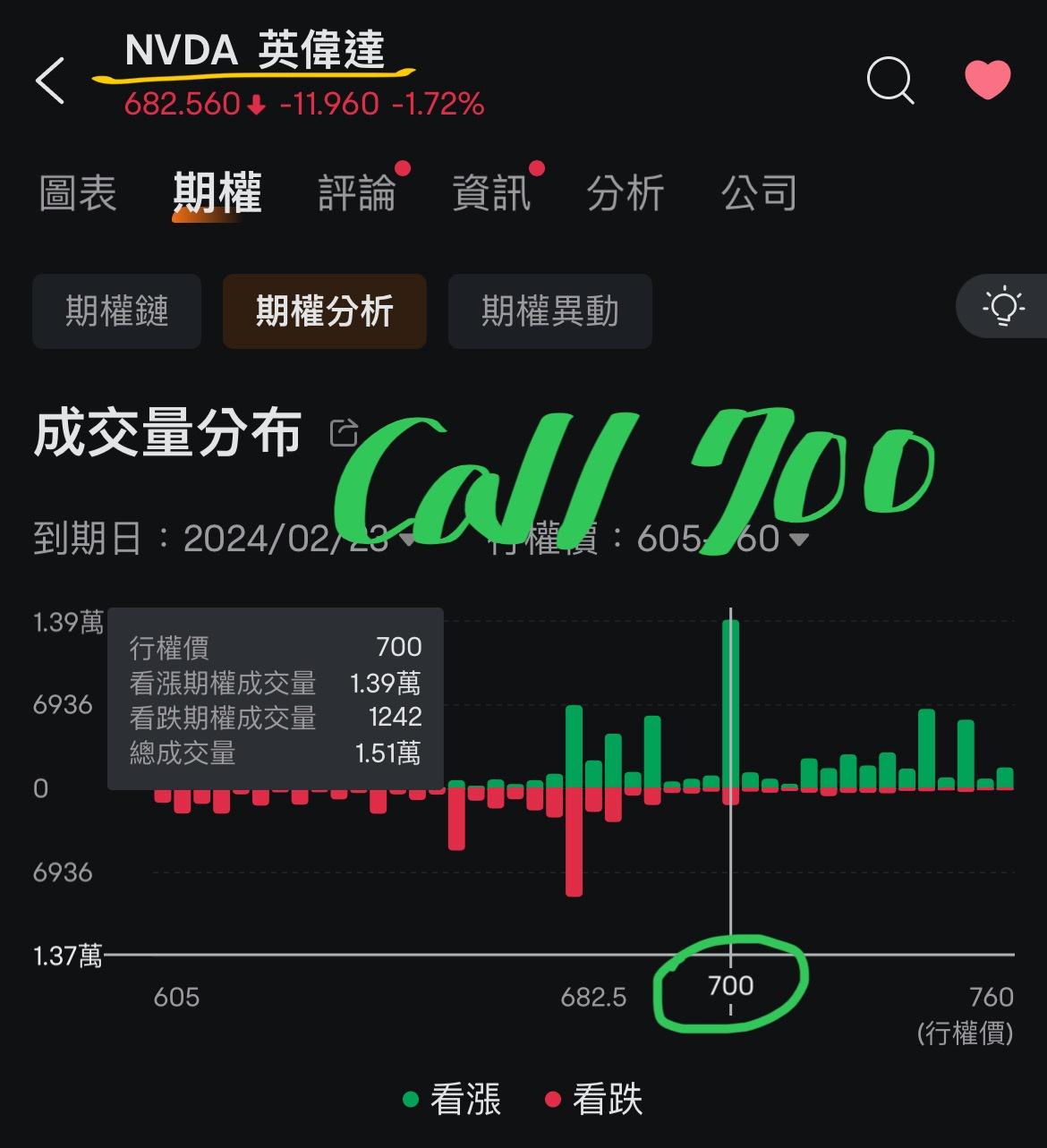
Task: Expand the 行權價 range dropdown
Action: point(800,540)
